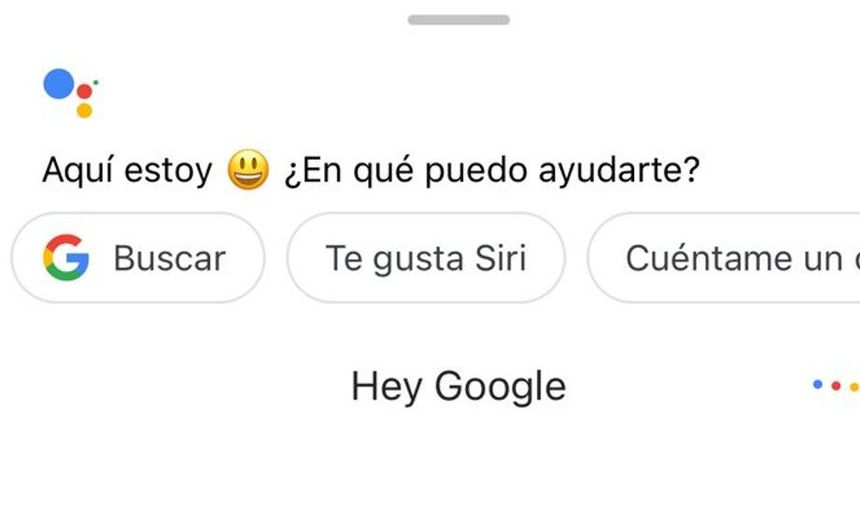Viewport: 860px width, 528px height.
Task: Select the "Te gusta Siri" chip
Action: point(426,258)
